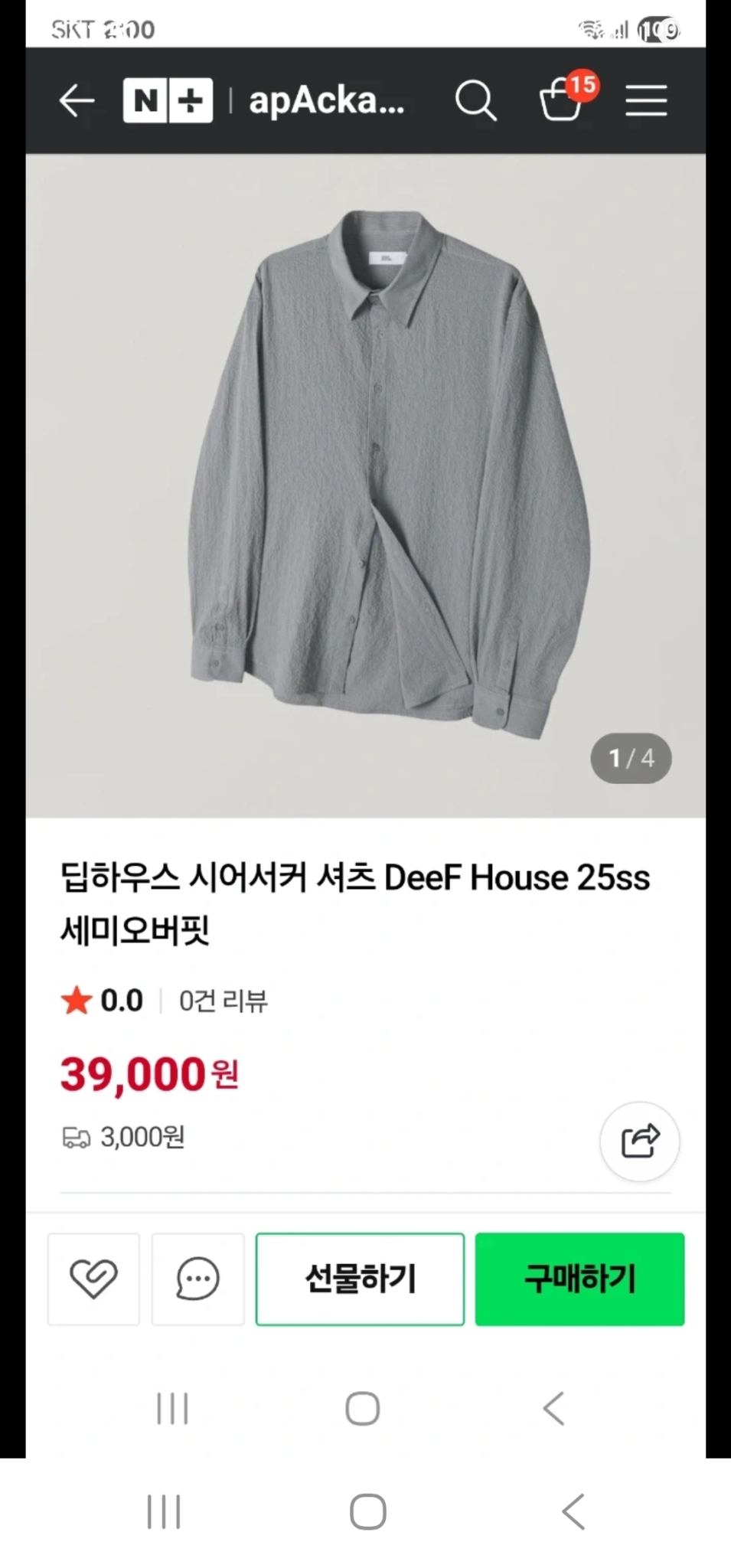
Task: Tap the delivery truck shipping icon
Action: (76, 1138)
